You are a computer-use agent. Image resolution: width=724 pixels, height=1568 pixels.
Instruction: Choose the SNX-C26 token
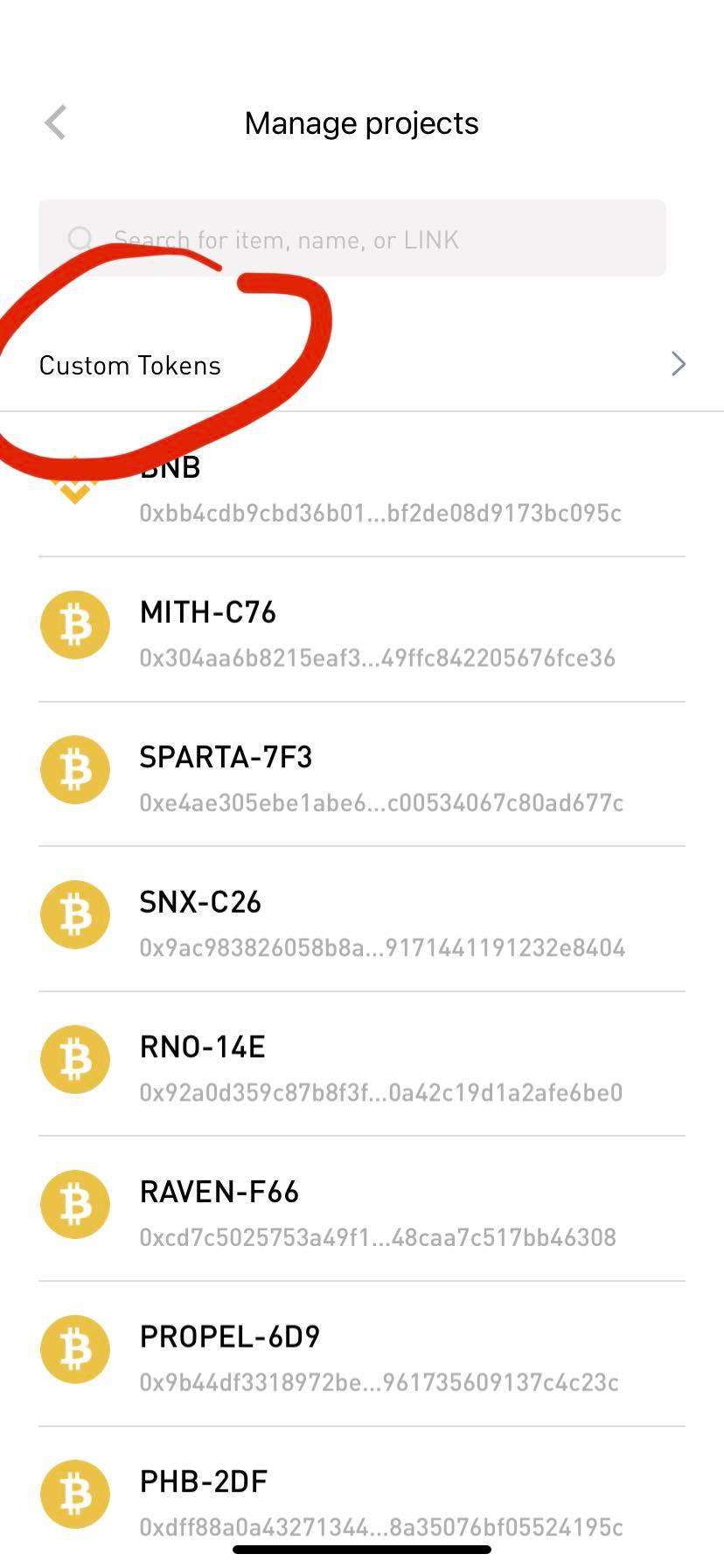[361, 920]
